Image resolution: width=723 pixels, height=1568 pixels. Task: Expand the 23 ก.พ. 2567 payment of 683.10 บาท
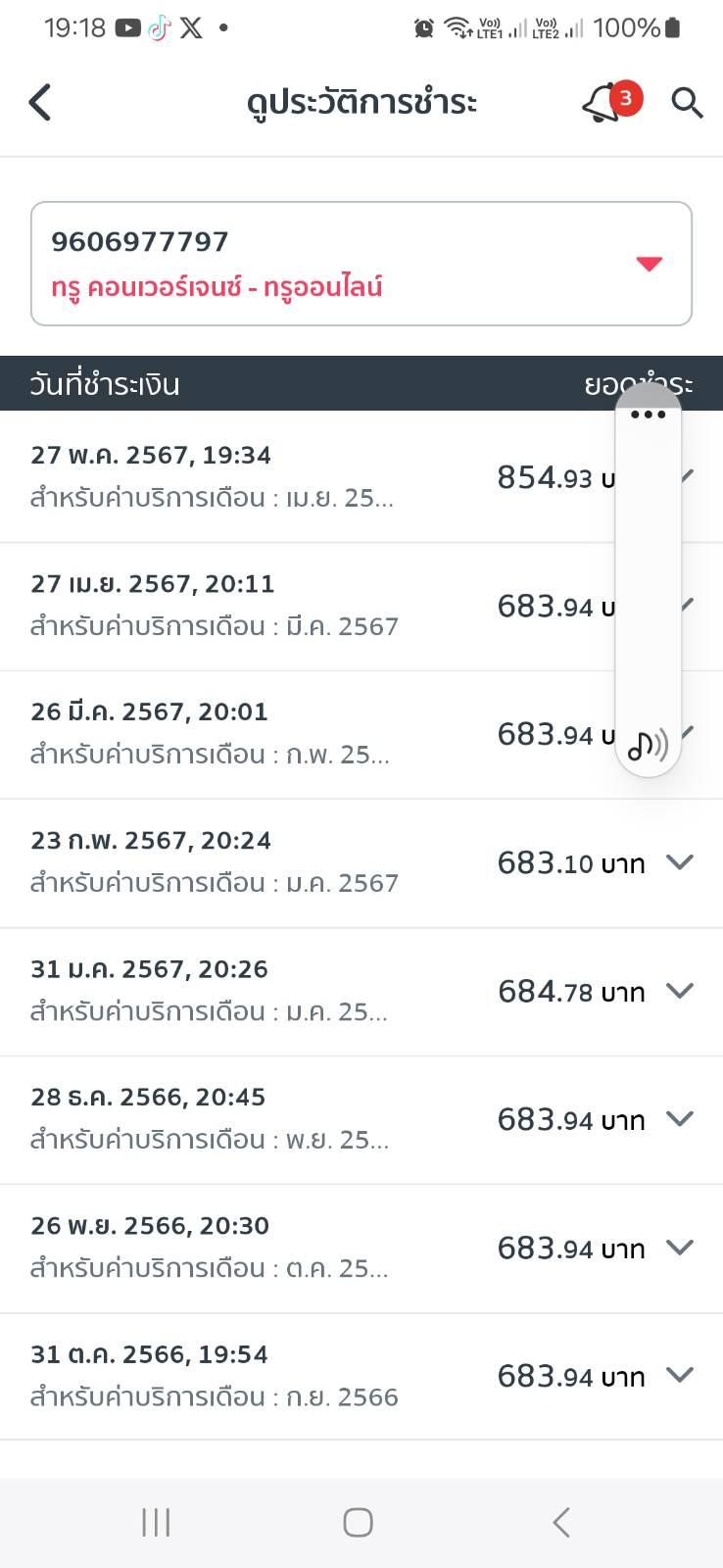679,862
